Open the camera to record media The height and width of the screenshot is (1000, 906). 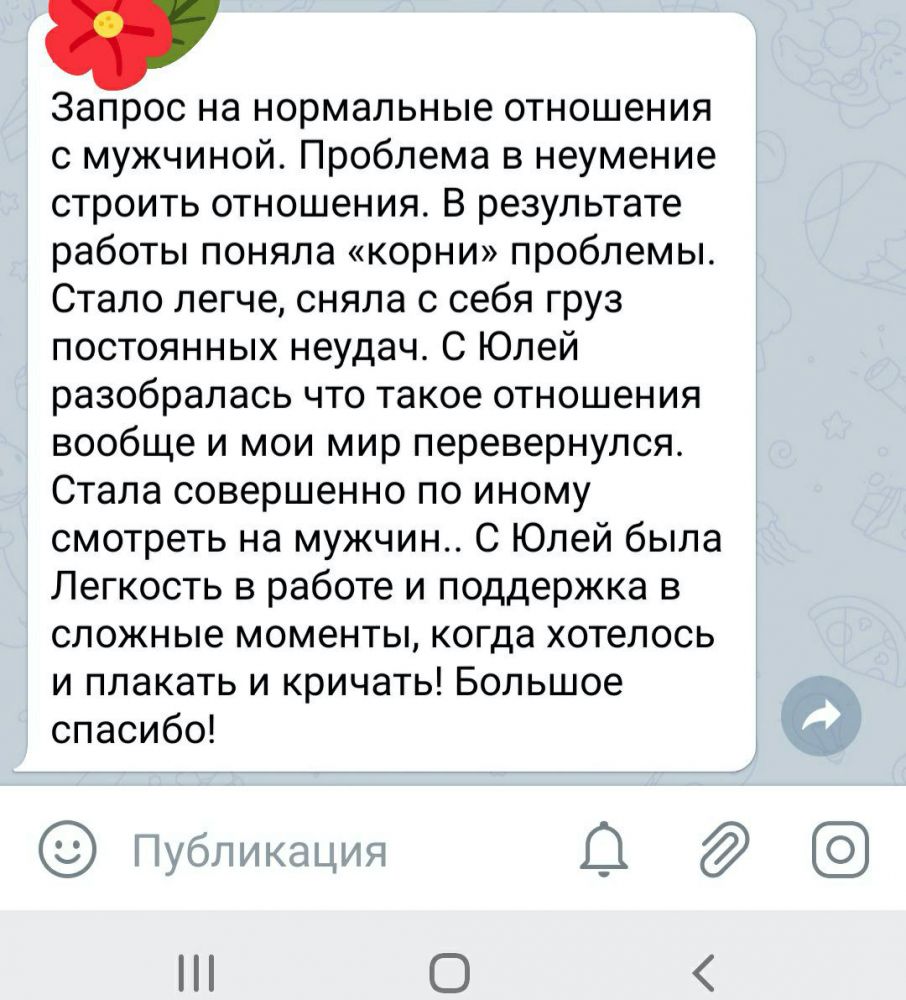[839, 852]
